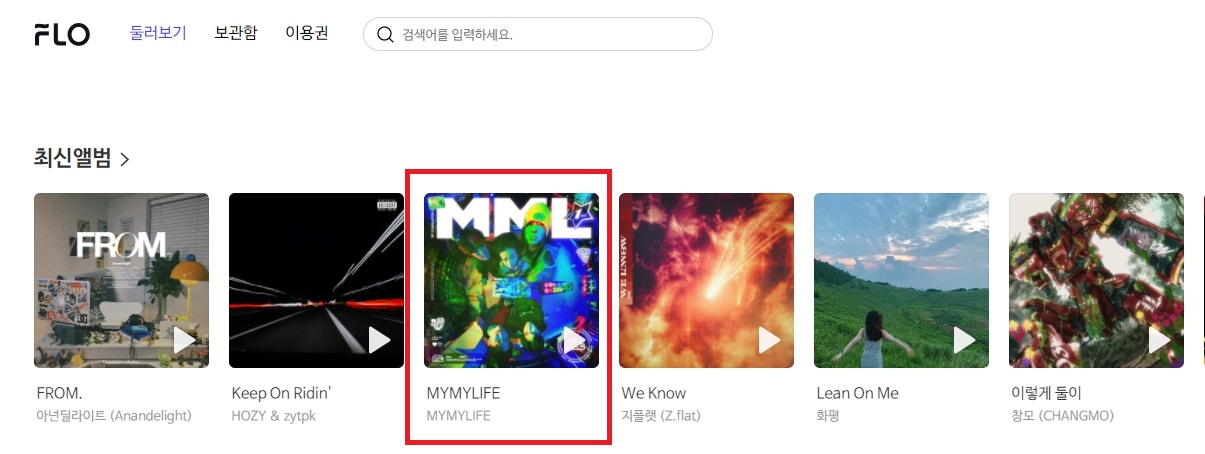Play the Lean On Me album

pos(965,340)
